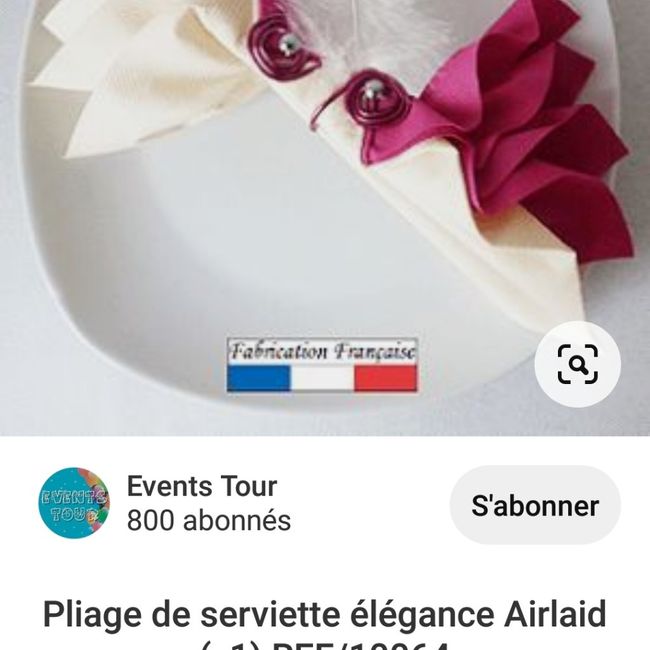Open visual search lens on the image

(x=577, y=364)
